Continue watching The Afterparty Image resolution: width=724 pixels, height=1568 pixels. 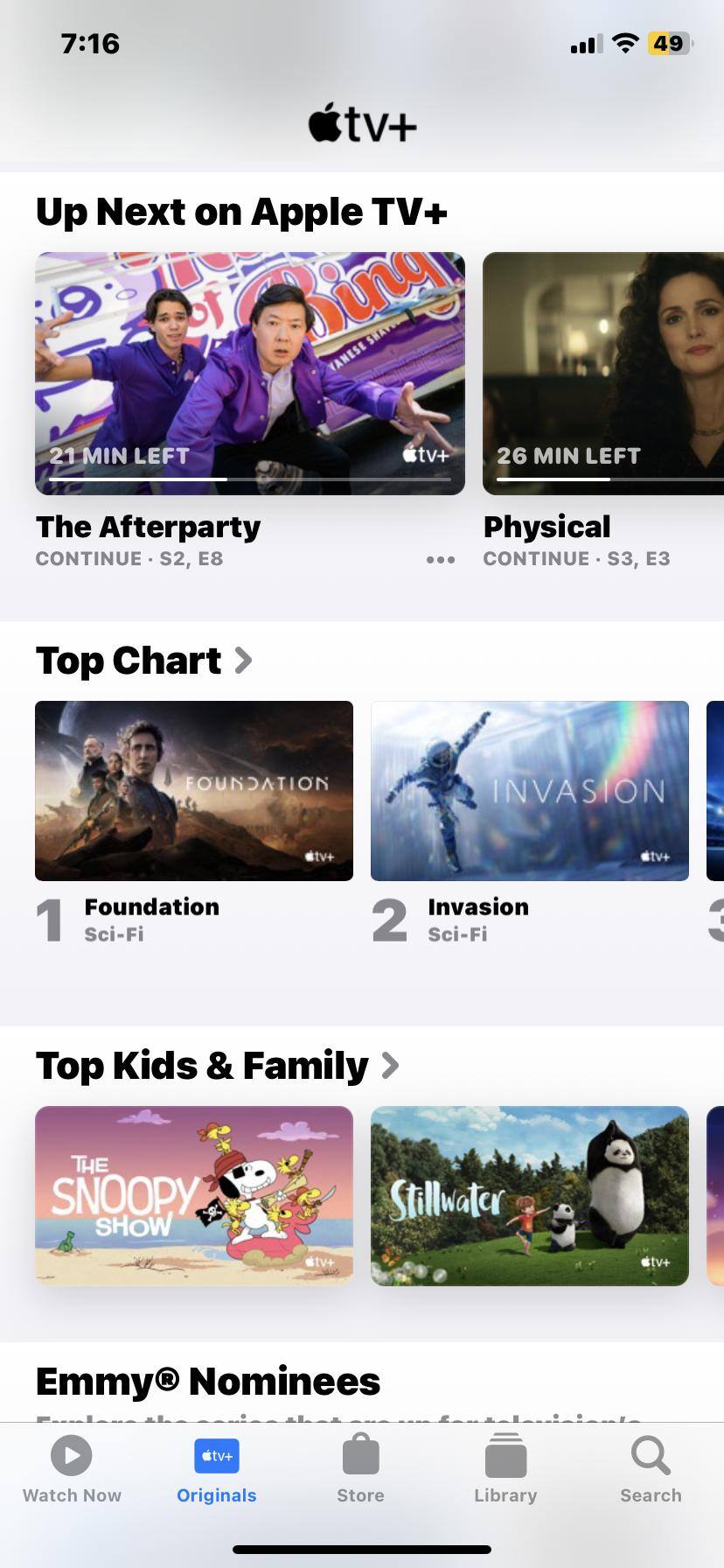(250, 374)
